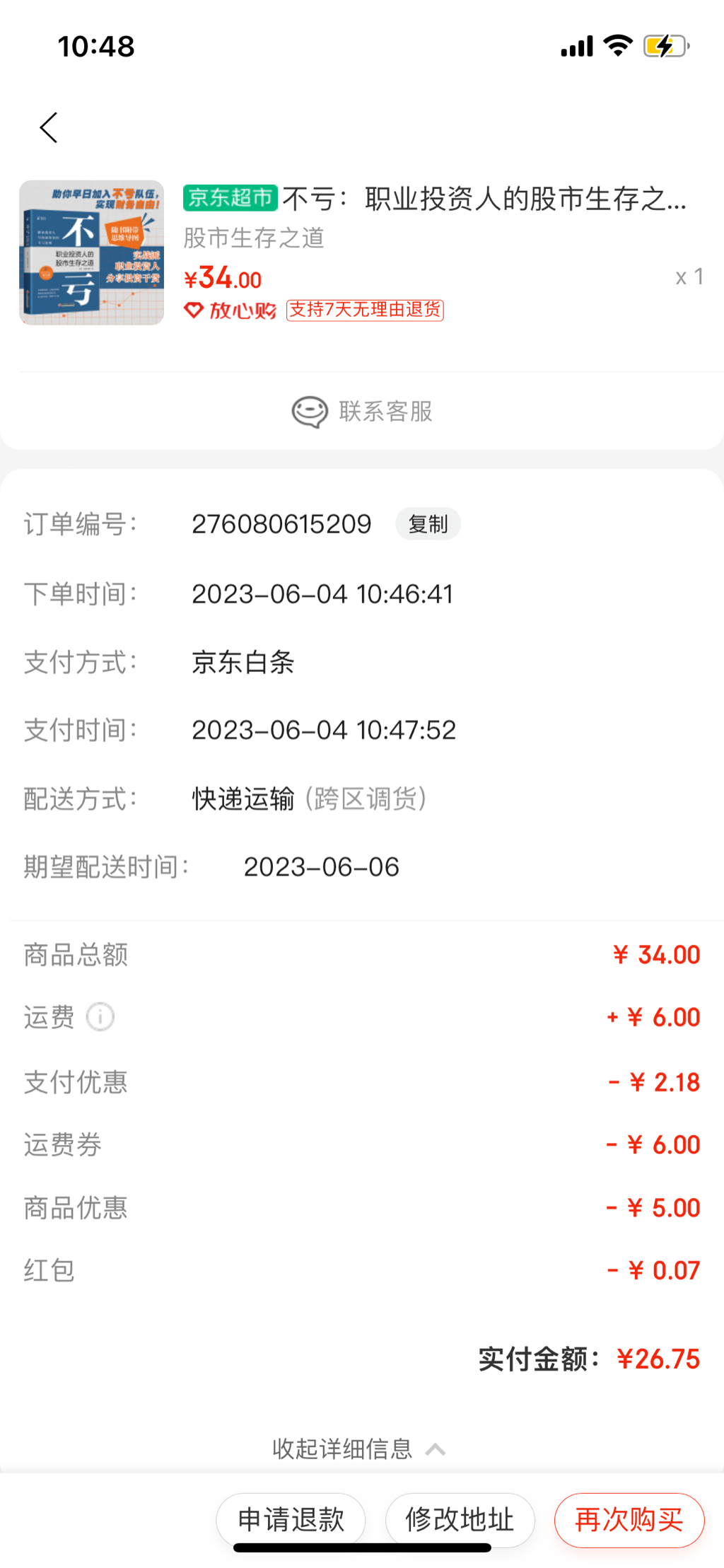Open the 不亏 book product thumbnail
The height and width of the screenshot is (1568, 724).
click(x=92, y=252)
